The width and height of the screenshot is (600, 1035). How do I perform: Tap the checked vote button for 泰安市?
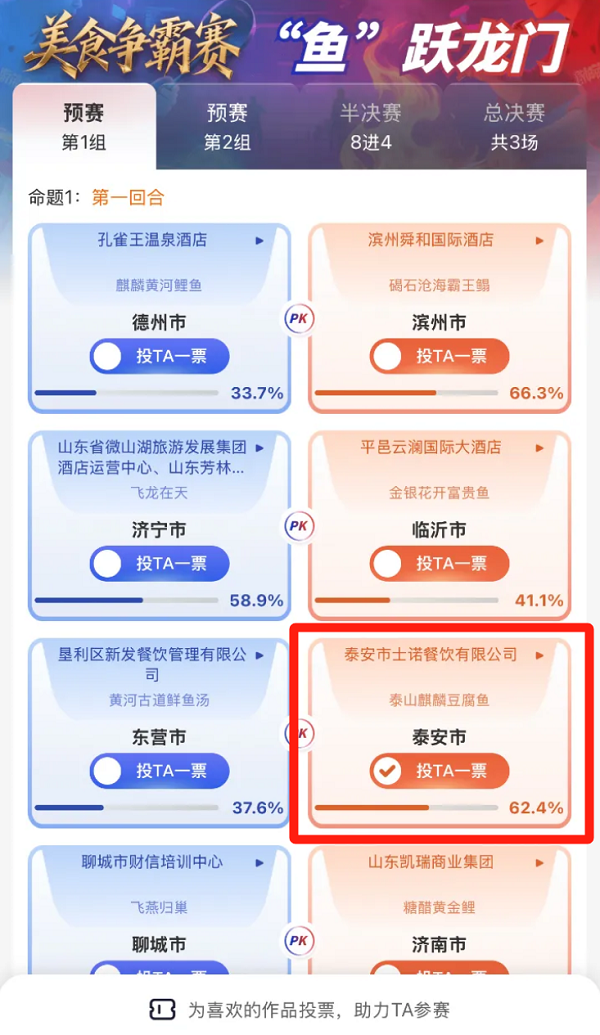440,771
